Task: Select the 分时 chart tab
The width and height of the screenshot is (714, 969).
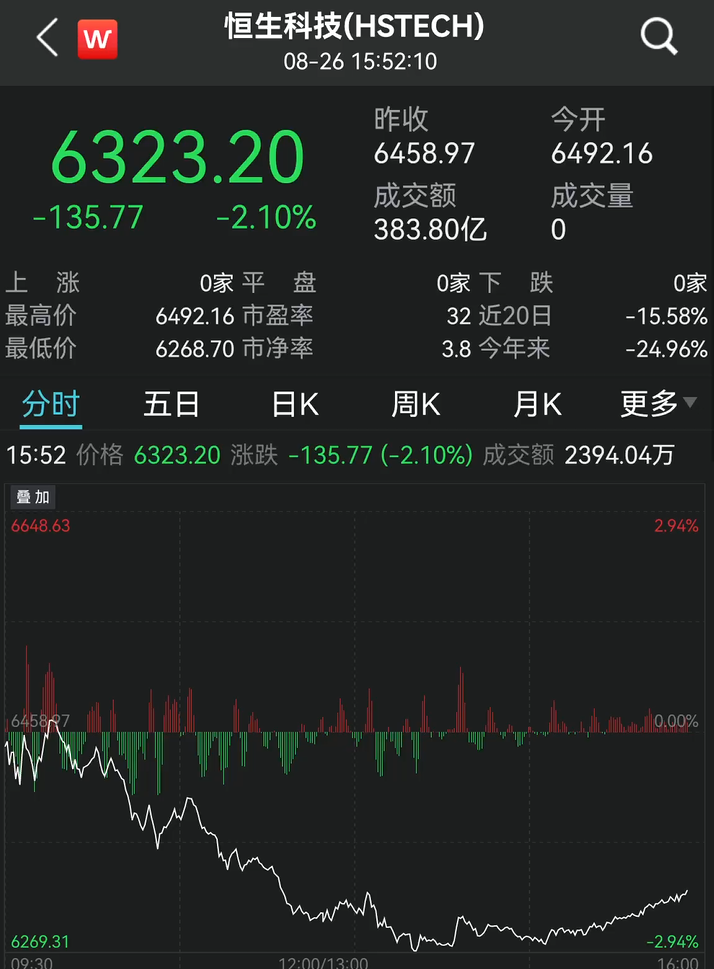Action: (x=51, y=404)
